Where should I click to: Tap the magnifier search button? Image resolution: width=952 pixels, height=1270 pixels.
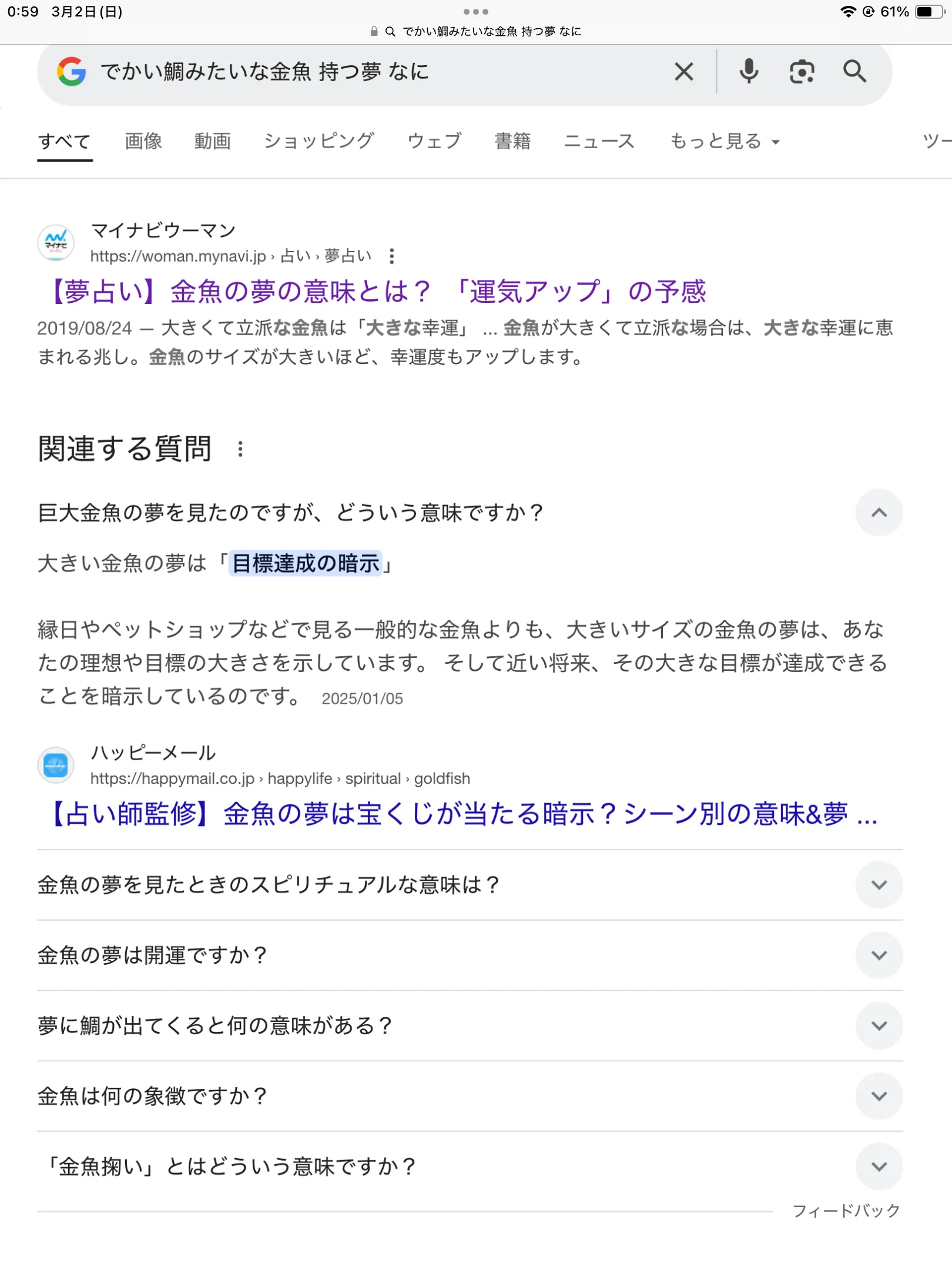854,72
